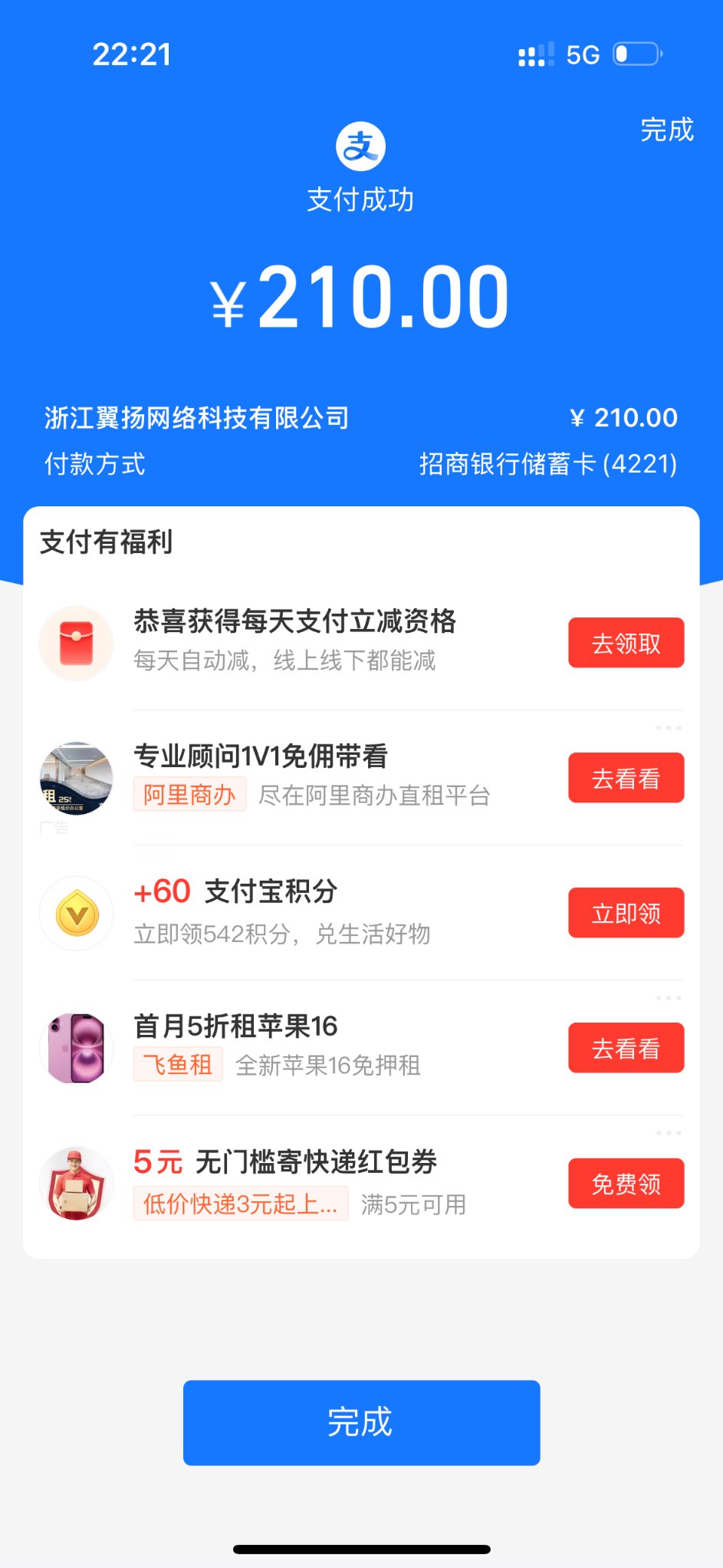
Task: Get the 5元 express coupon via 免费领
Action: (626, 1184)
